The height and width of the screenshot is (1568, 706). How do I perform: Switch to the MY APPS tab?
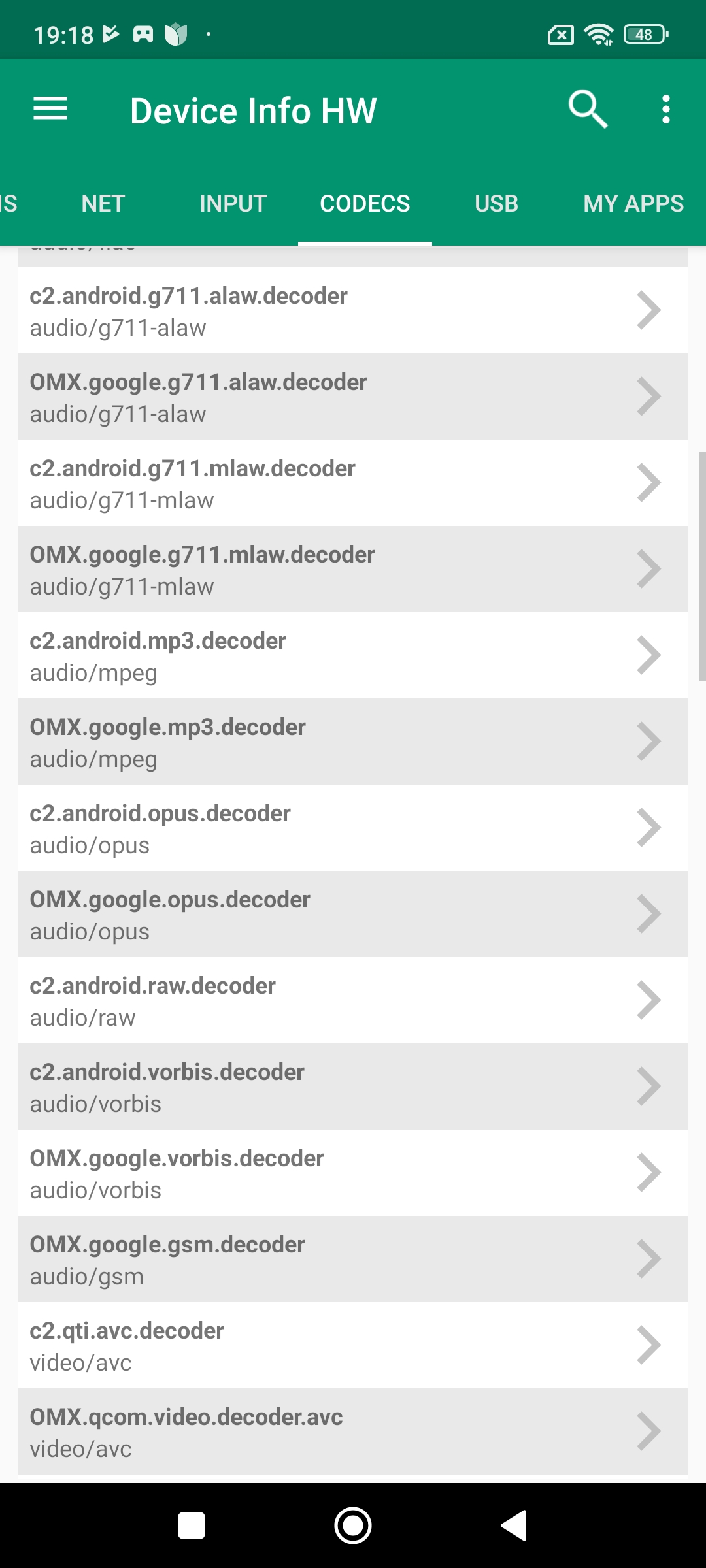coord(633,204)
